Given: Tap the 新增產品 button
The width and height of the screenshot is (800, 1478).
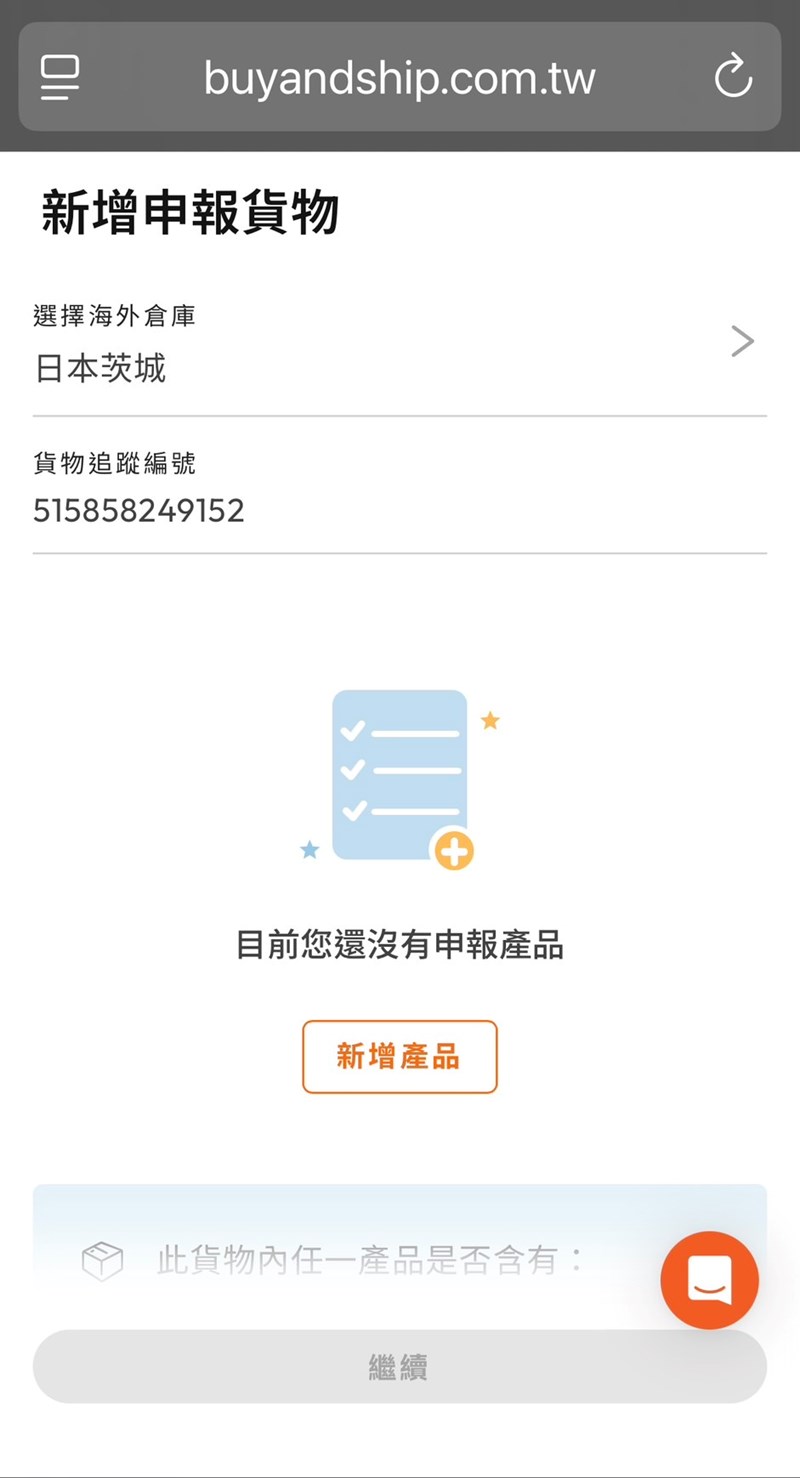Looking at the screenshot, I should (x=399, y=1056).
